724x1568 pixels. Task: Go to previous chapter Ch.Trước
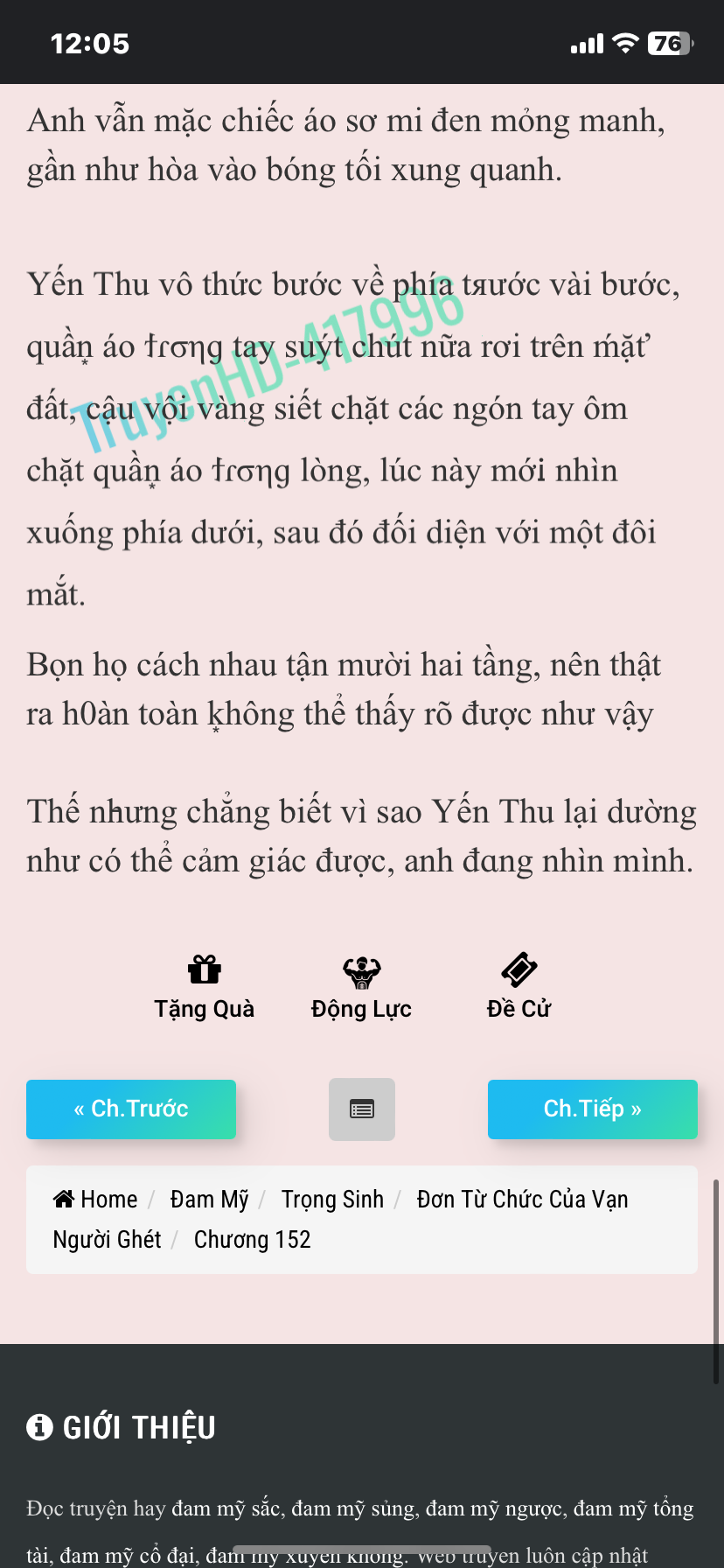[x=131, y=1109]
